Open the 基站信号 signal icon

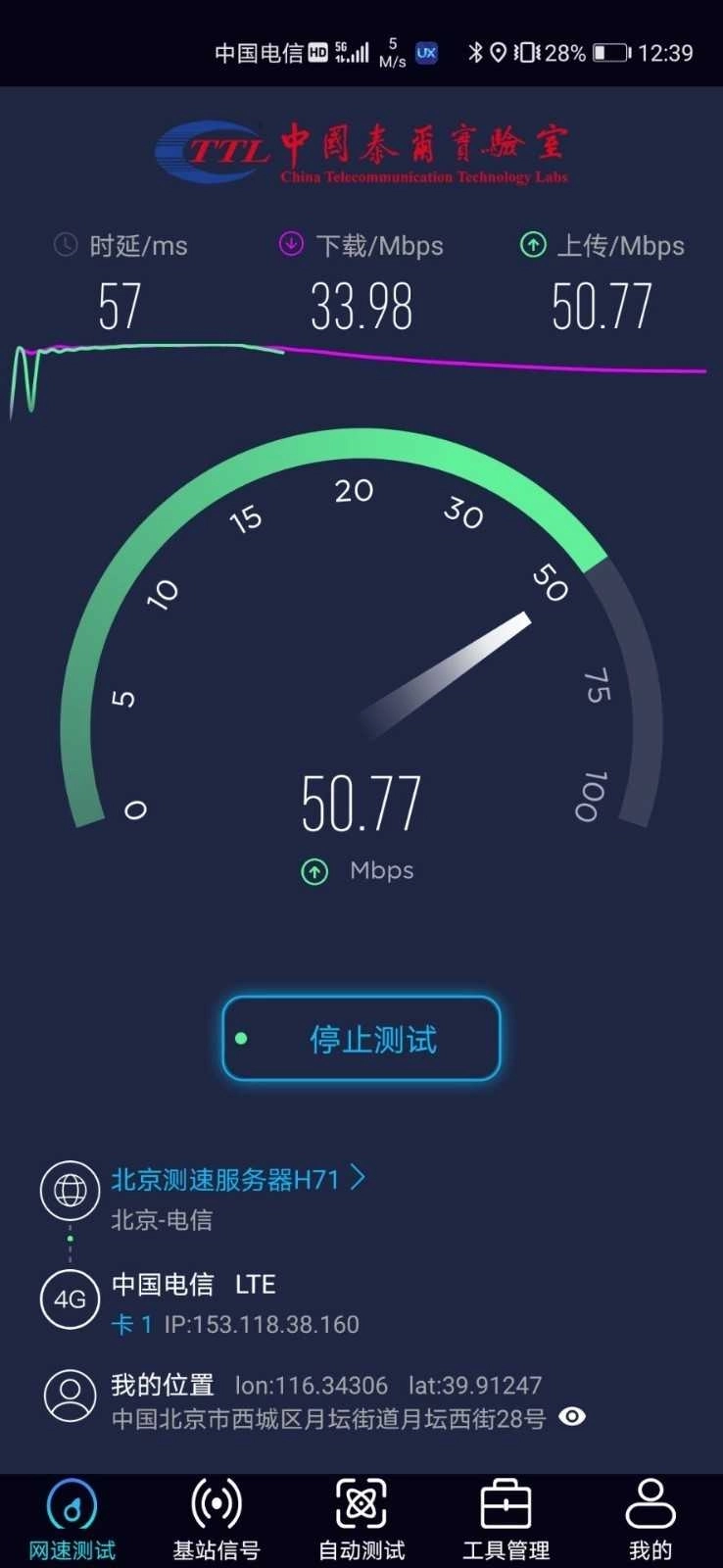[216, 1502]
